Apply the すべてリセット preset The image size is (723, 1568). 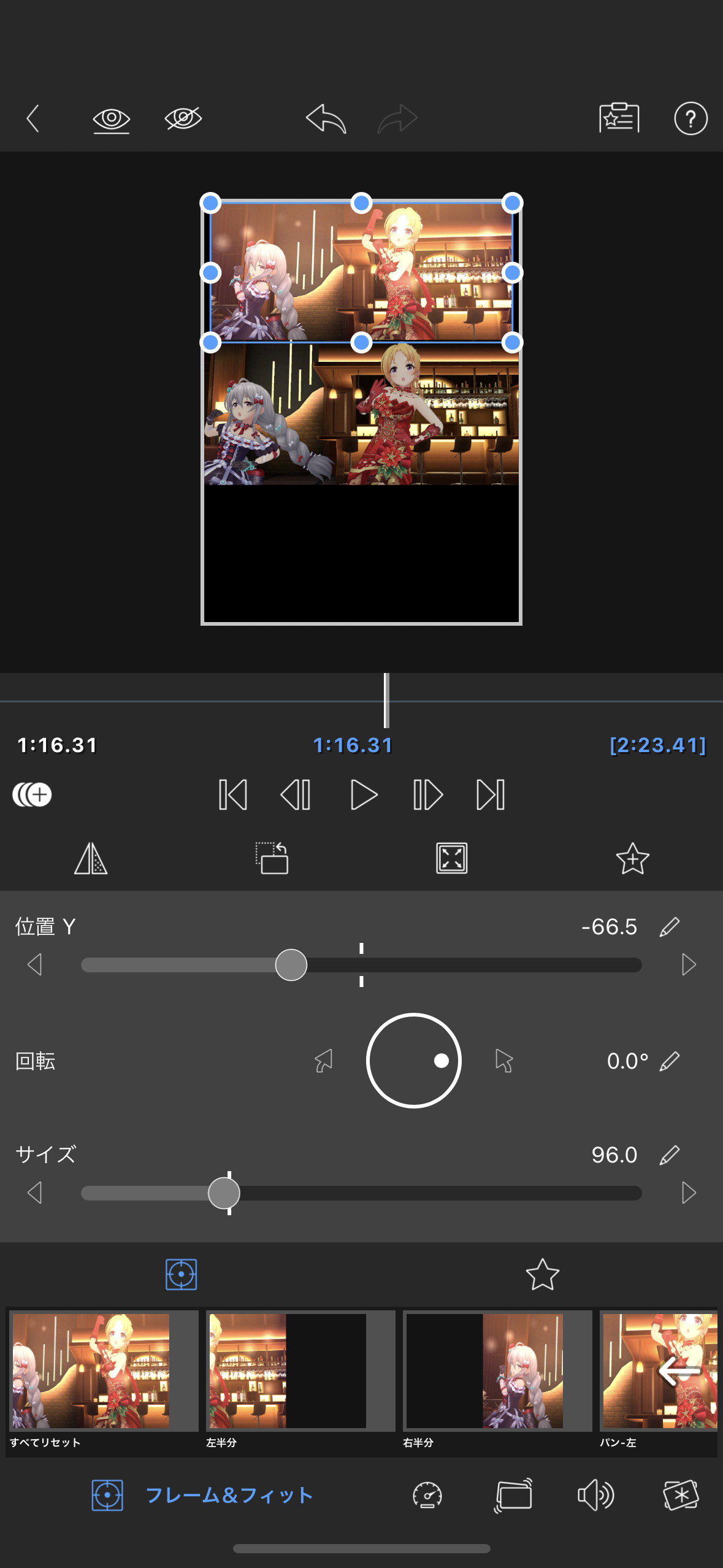click(x=102, y=1383)
